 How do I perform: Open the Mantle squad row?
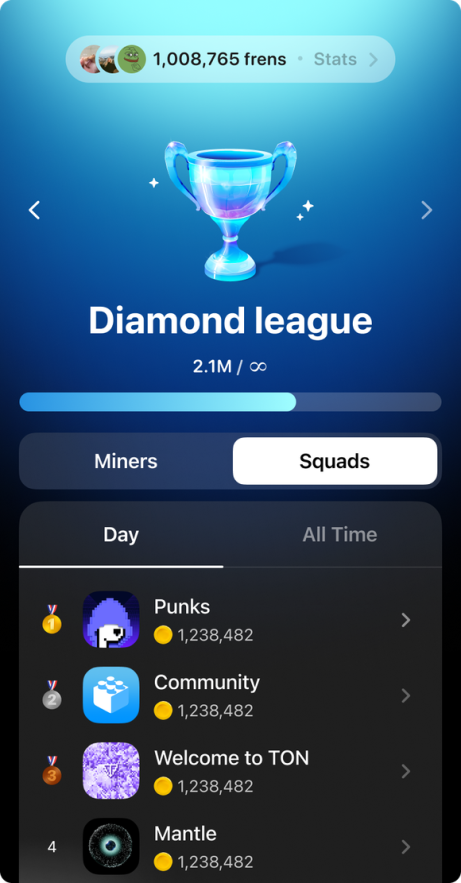tap(230, 846)
